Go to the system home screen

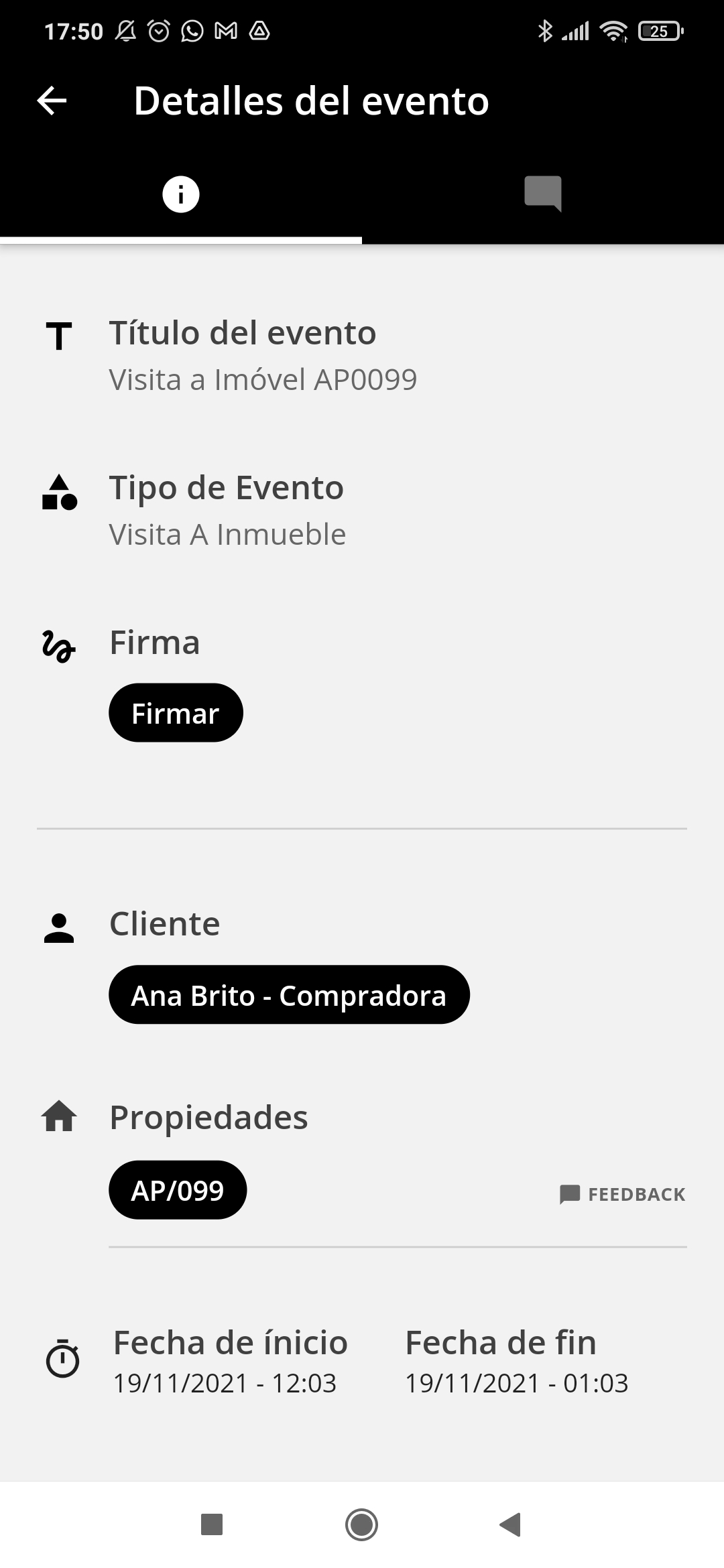[361, 1524]
